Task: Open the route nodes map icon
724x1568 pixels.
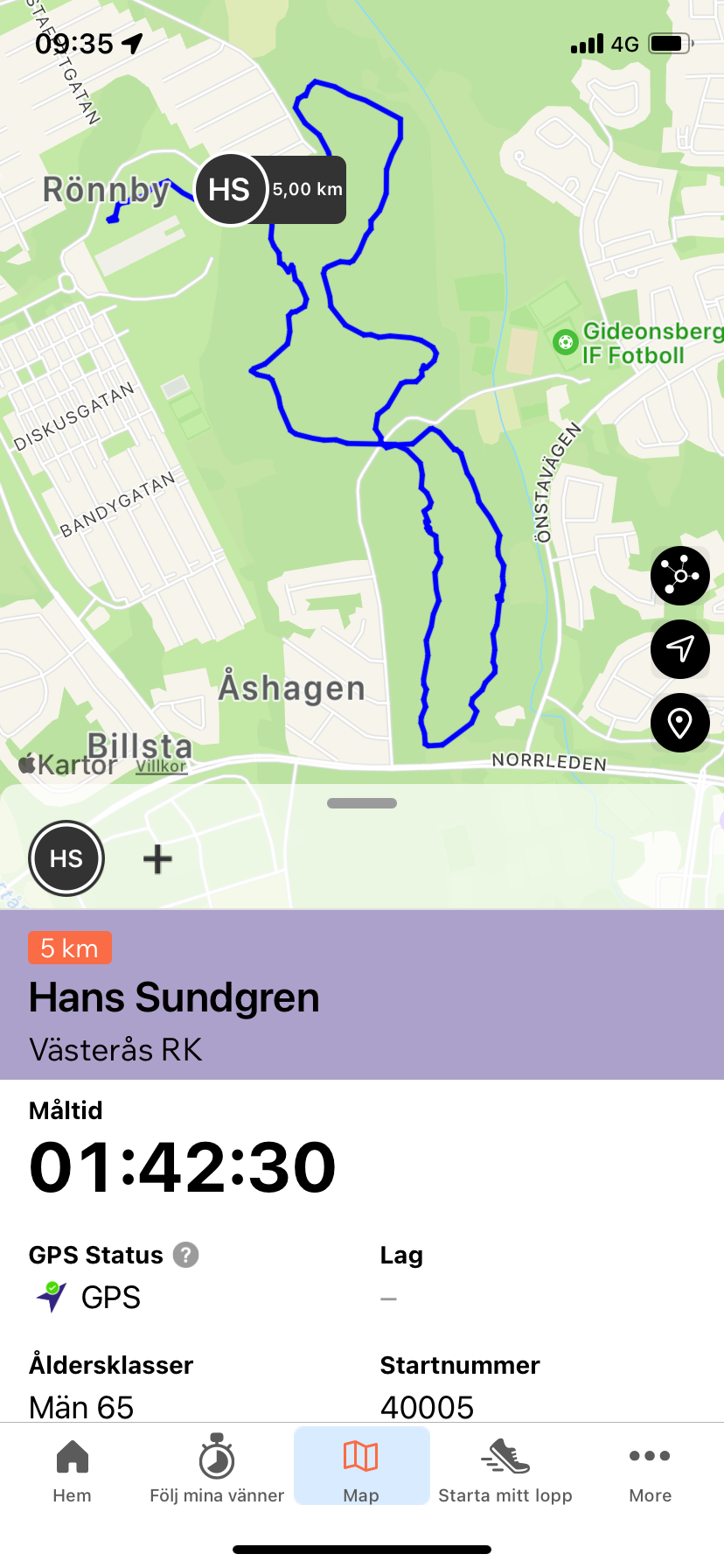Action: pyautogui.click(x=680, y=576)
